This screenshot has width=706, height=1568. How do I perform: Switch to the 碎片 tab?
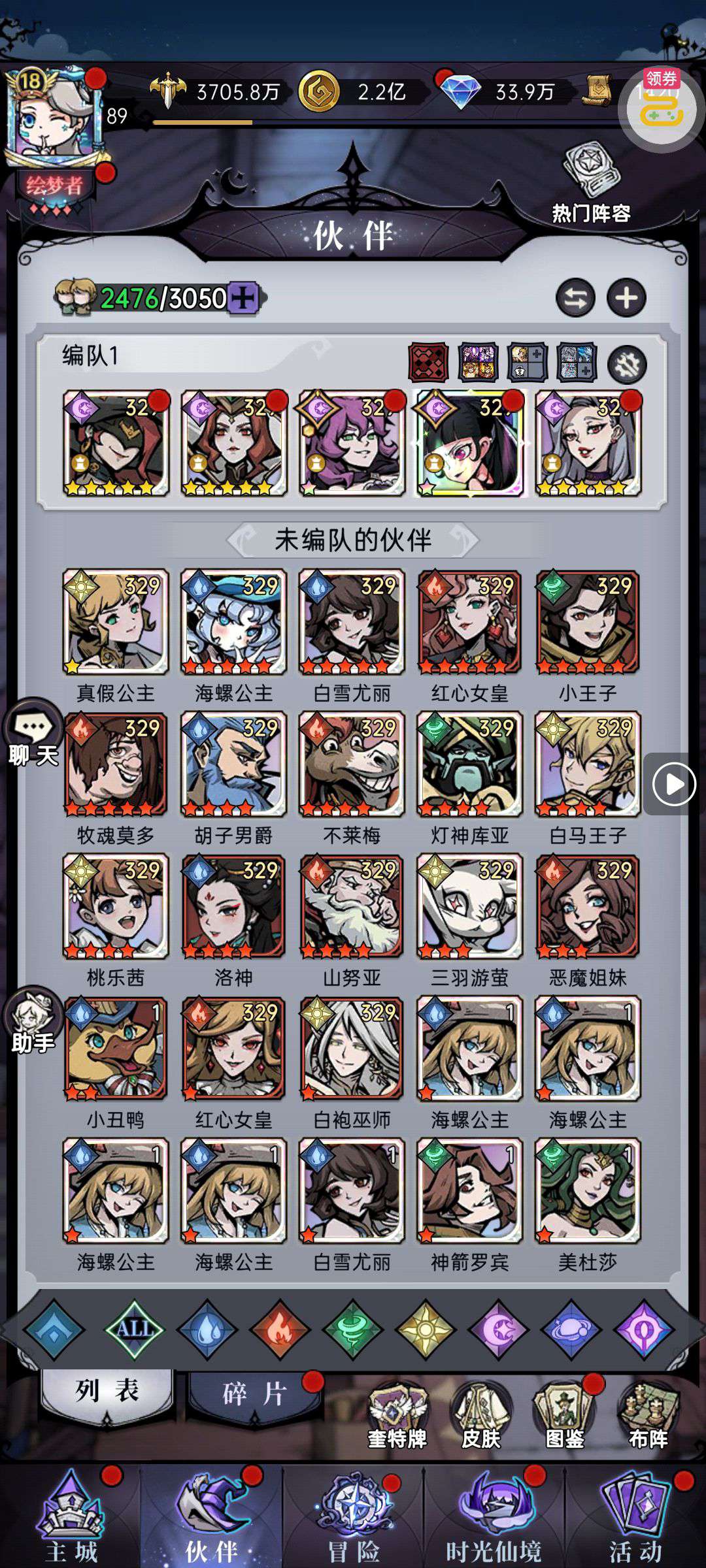[254, 1394]
